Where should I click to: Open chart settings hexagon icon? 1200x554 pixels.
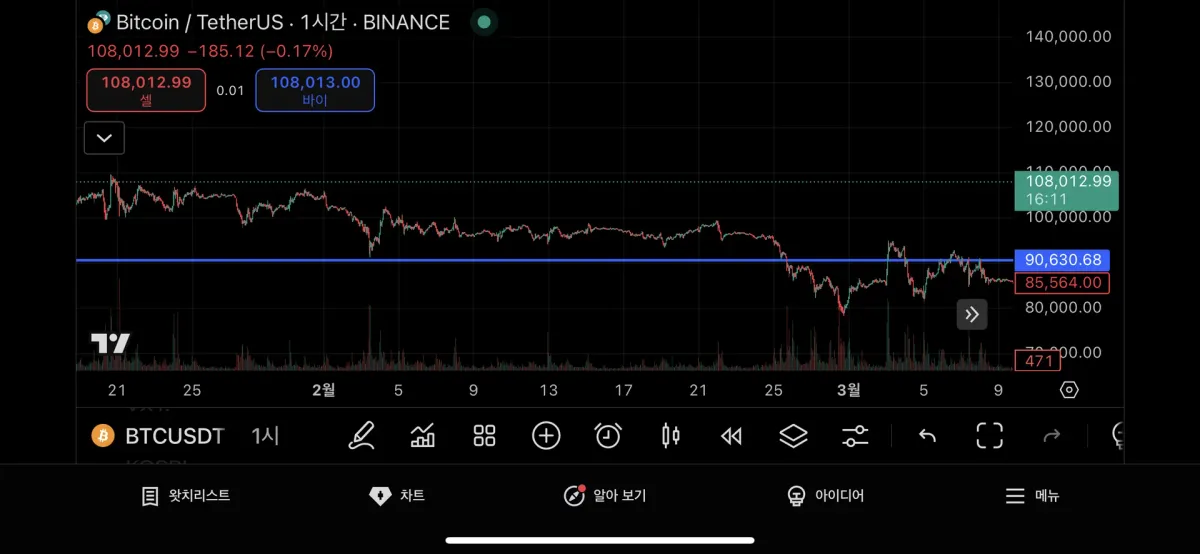(1069, 390)
